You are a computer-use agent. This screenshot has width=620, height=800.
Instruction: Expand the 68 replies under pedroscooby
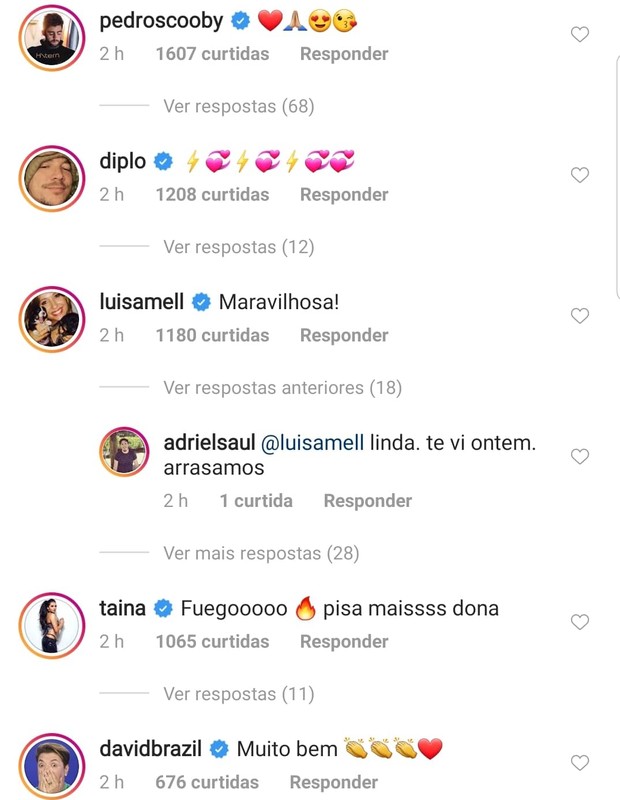[x=238, y=106]
